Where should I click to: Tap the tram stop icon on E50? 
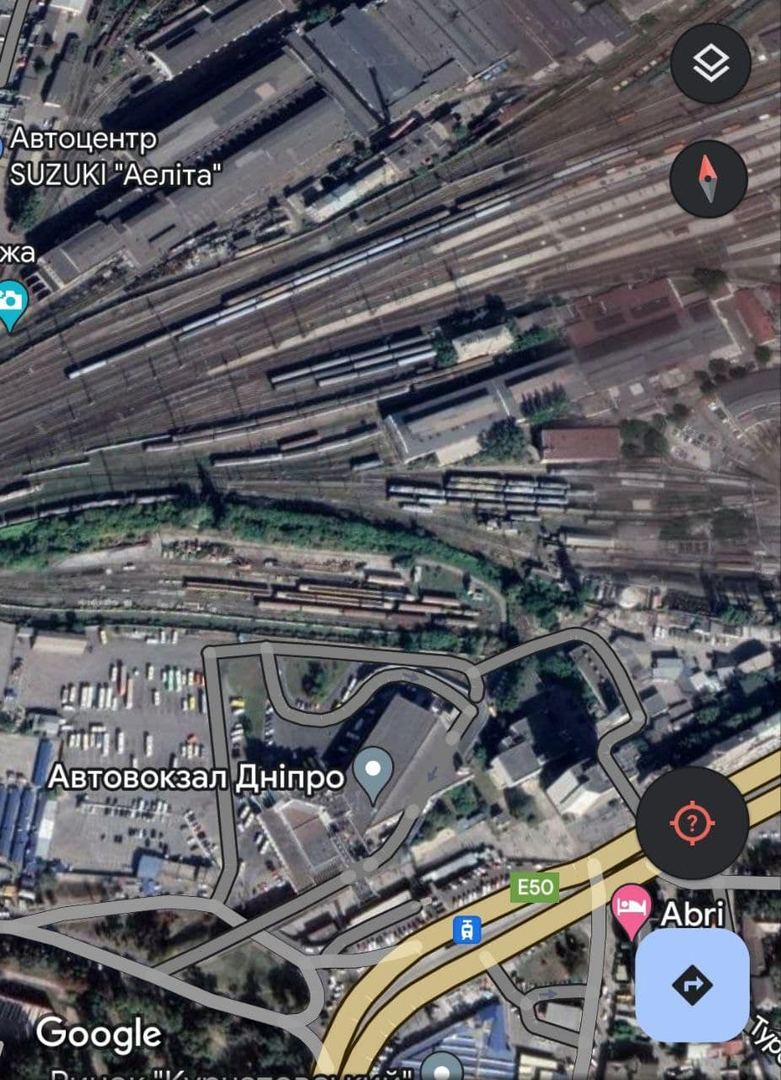(x=466, y=930)
